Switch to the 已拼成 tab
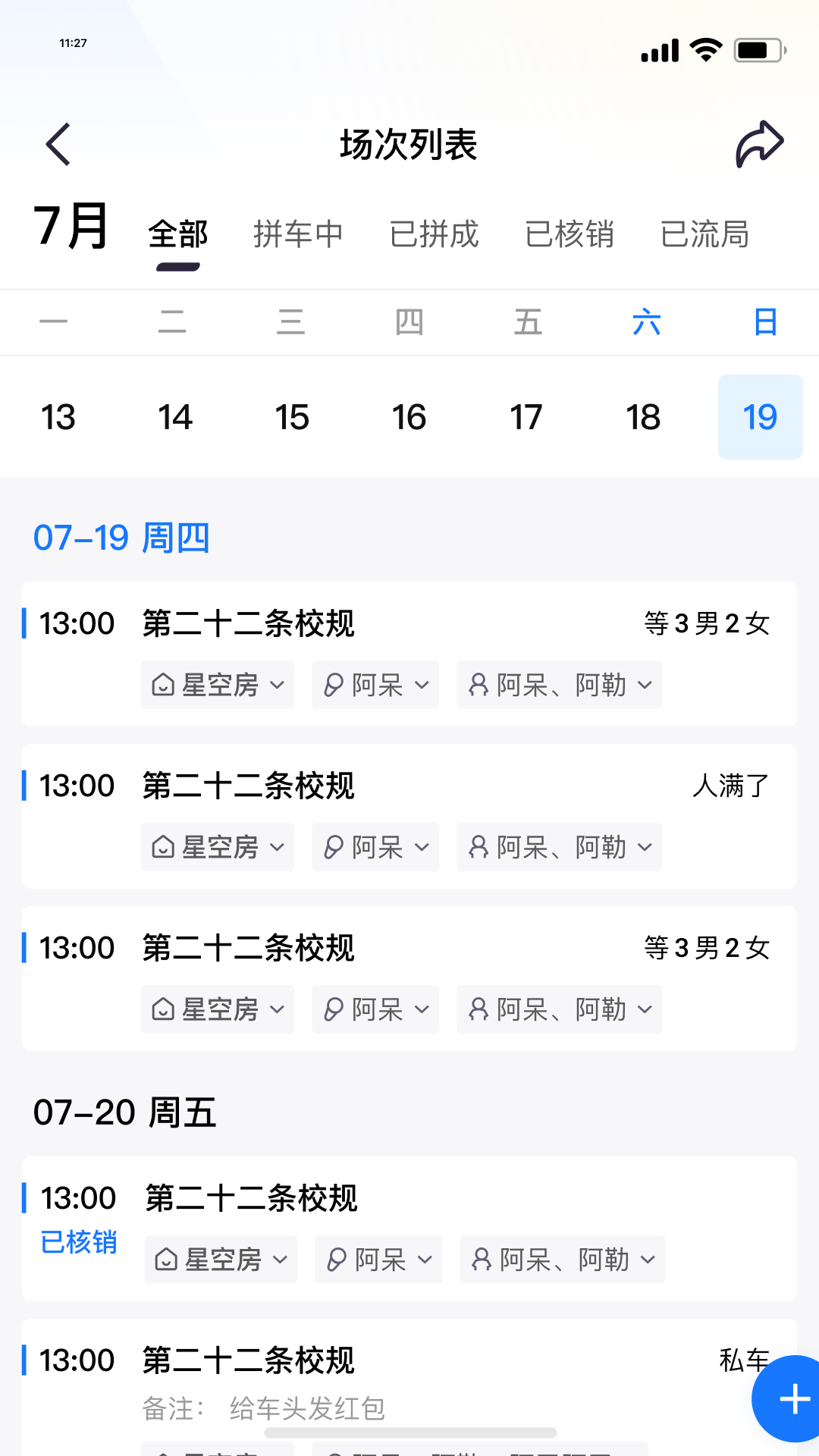This screenshot has width=819, height=1456. pyautogui.click(x=434, y=234)
